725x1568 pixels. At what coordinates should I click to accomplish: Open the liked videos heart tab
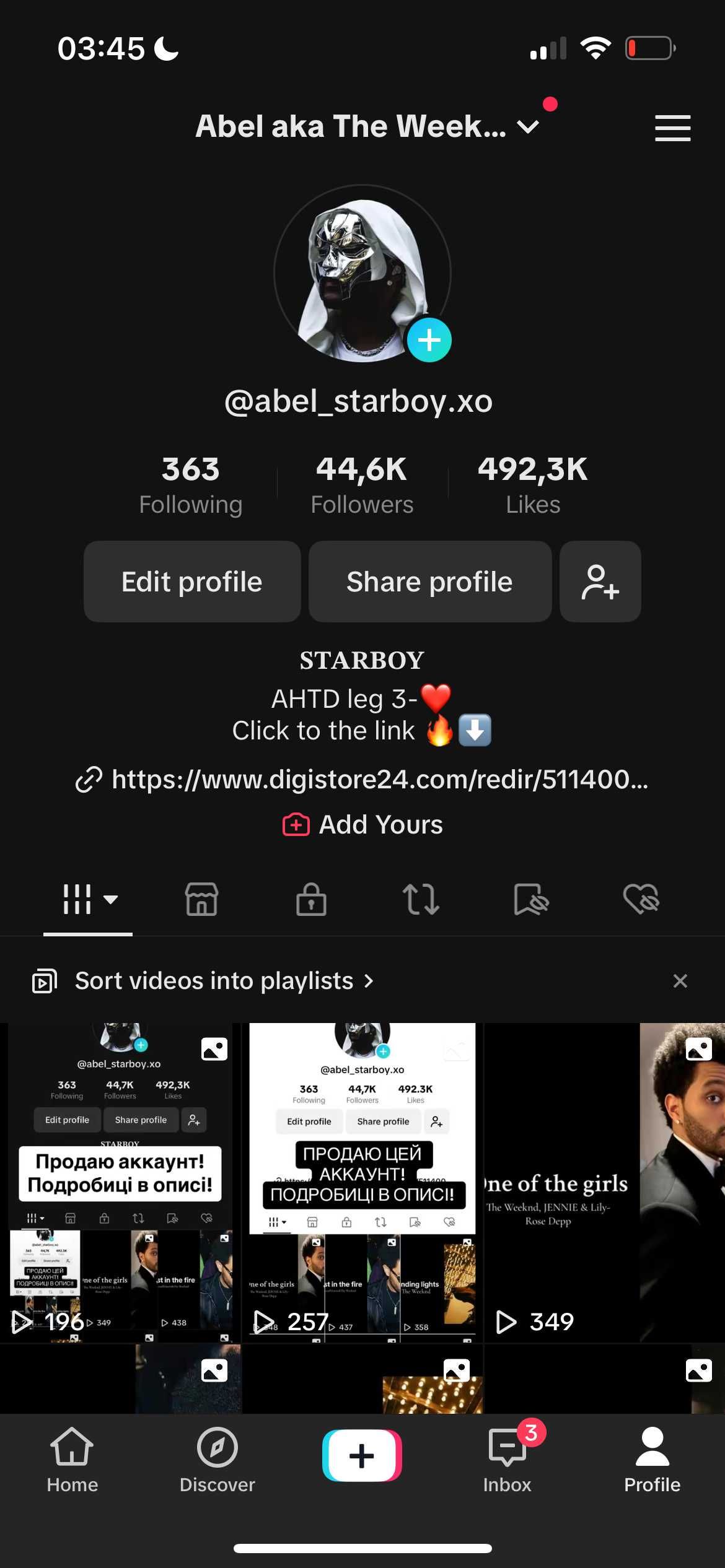(x=641, y=899)
